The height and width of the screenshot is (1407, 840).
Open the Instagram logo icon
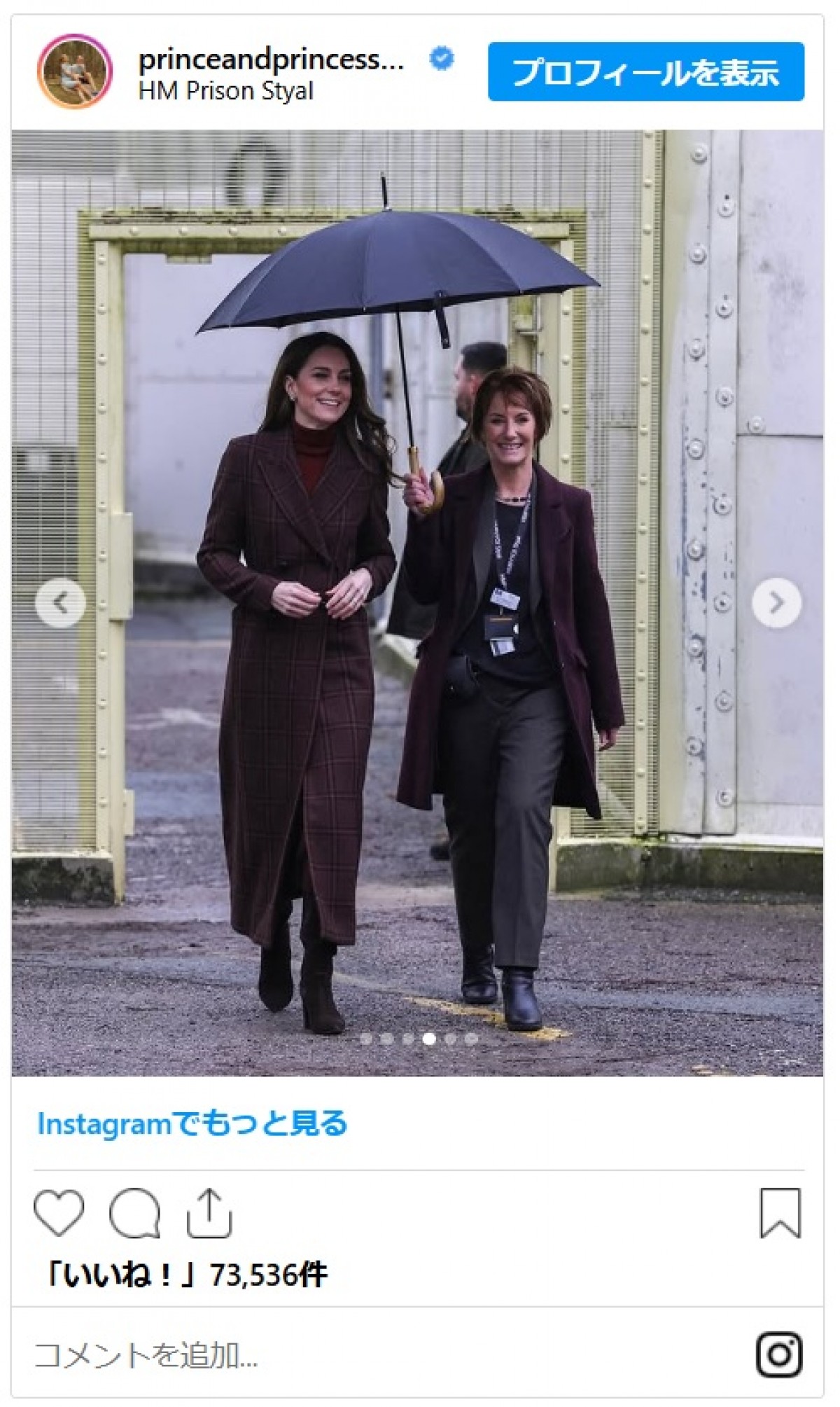click(778, 1355)
